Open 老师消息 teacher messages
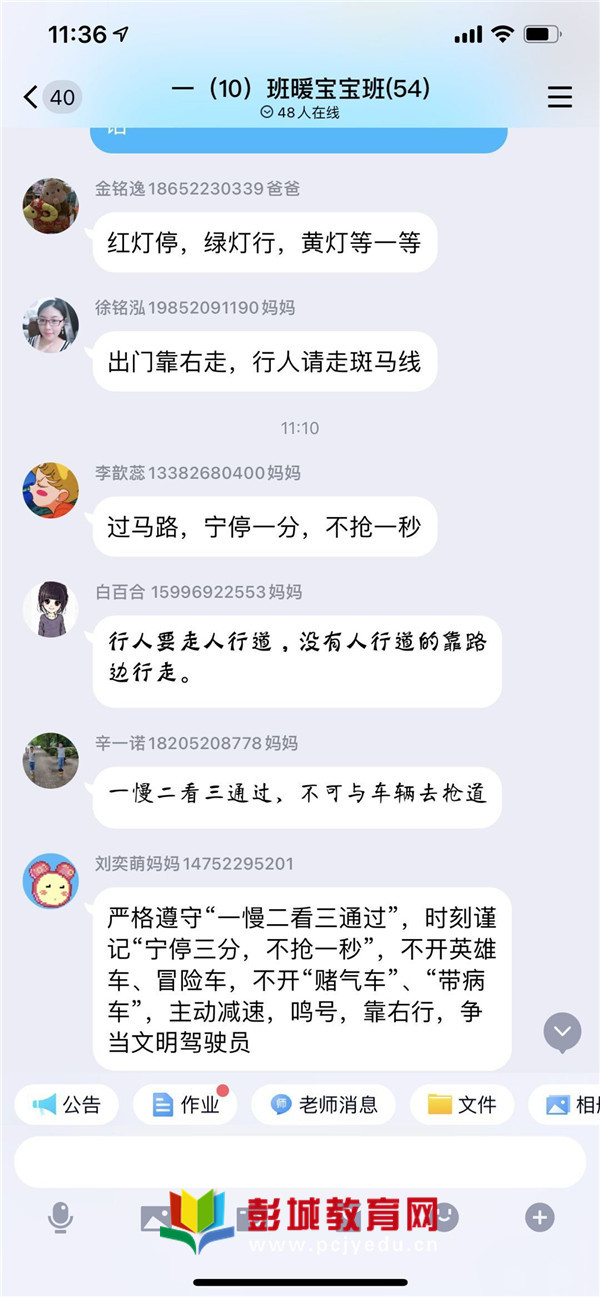The height and width of the screenshot is (1297, 600). tap(324, 1105)
